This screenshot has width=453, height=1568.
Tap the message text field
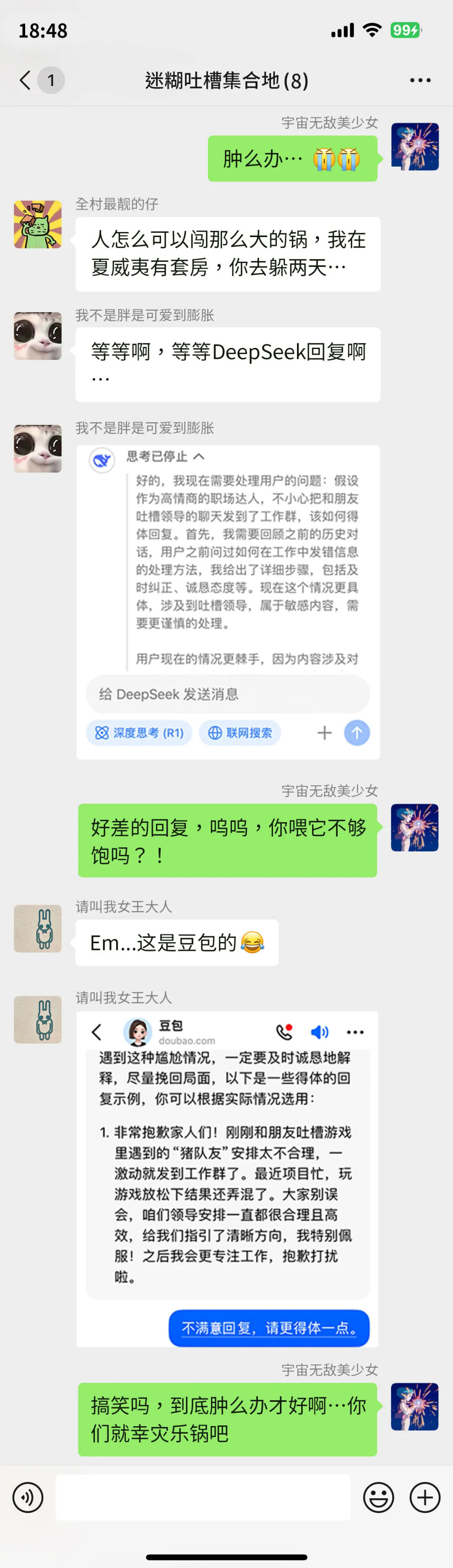pos(203,1498)
